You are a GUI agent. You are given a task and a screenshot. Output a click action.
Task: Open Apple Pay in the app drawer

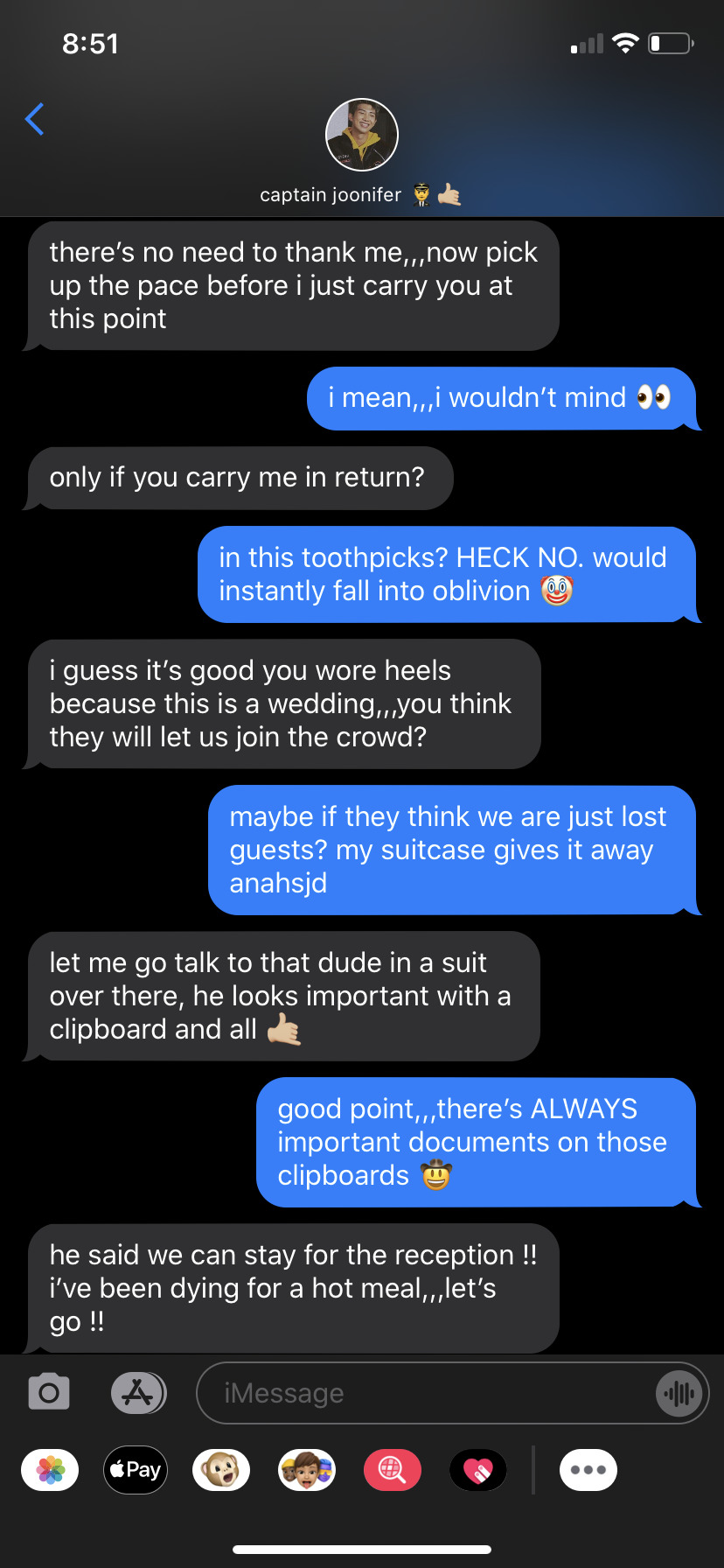(136, 1470)
